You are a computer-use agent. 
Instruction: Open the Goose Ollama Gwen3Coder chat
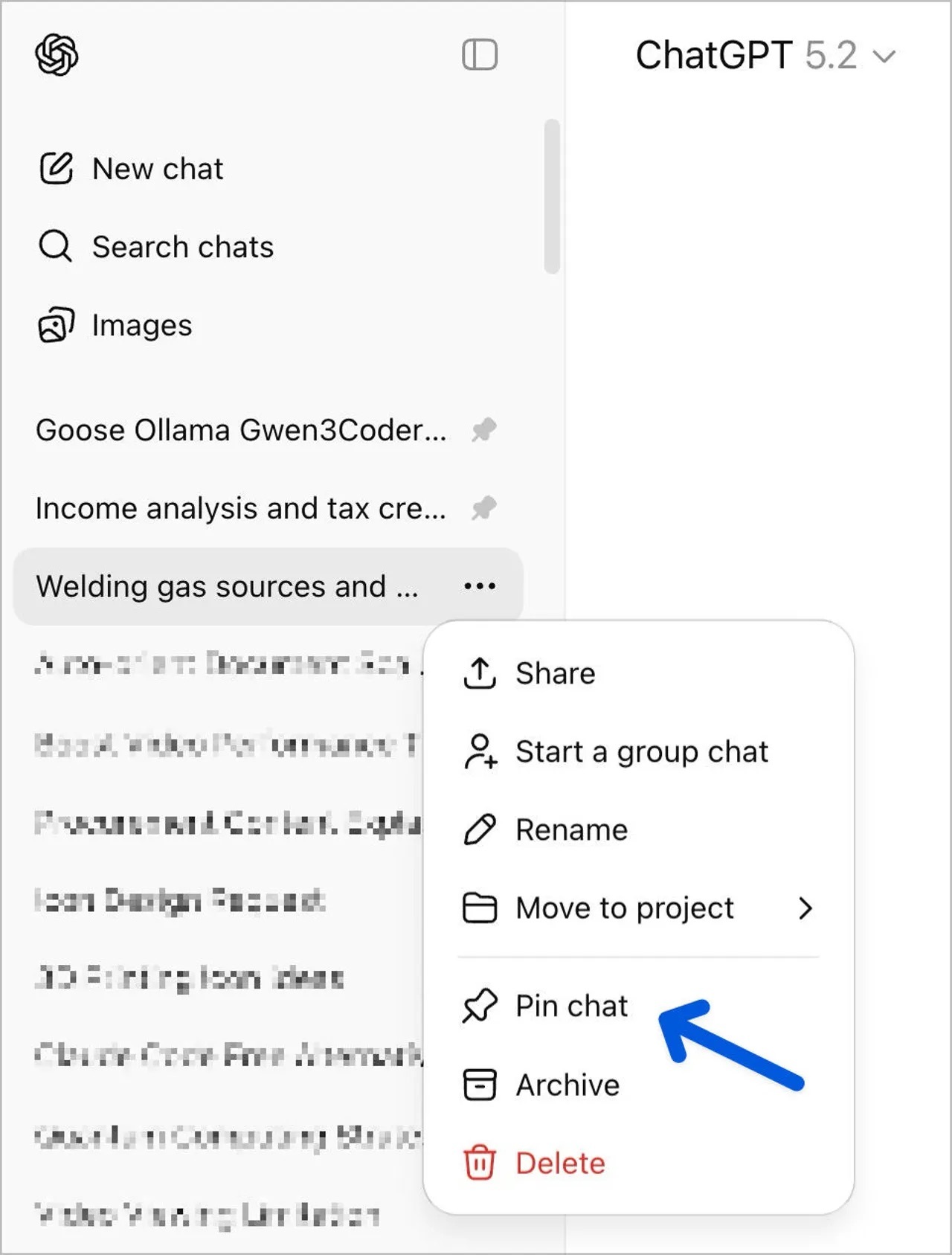[x=241, y=430]
